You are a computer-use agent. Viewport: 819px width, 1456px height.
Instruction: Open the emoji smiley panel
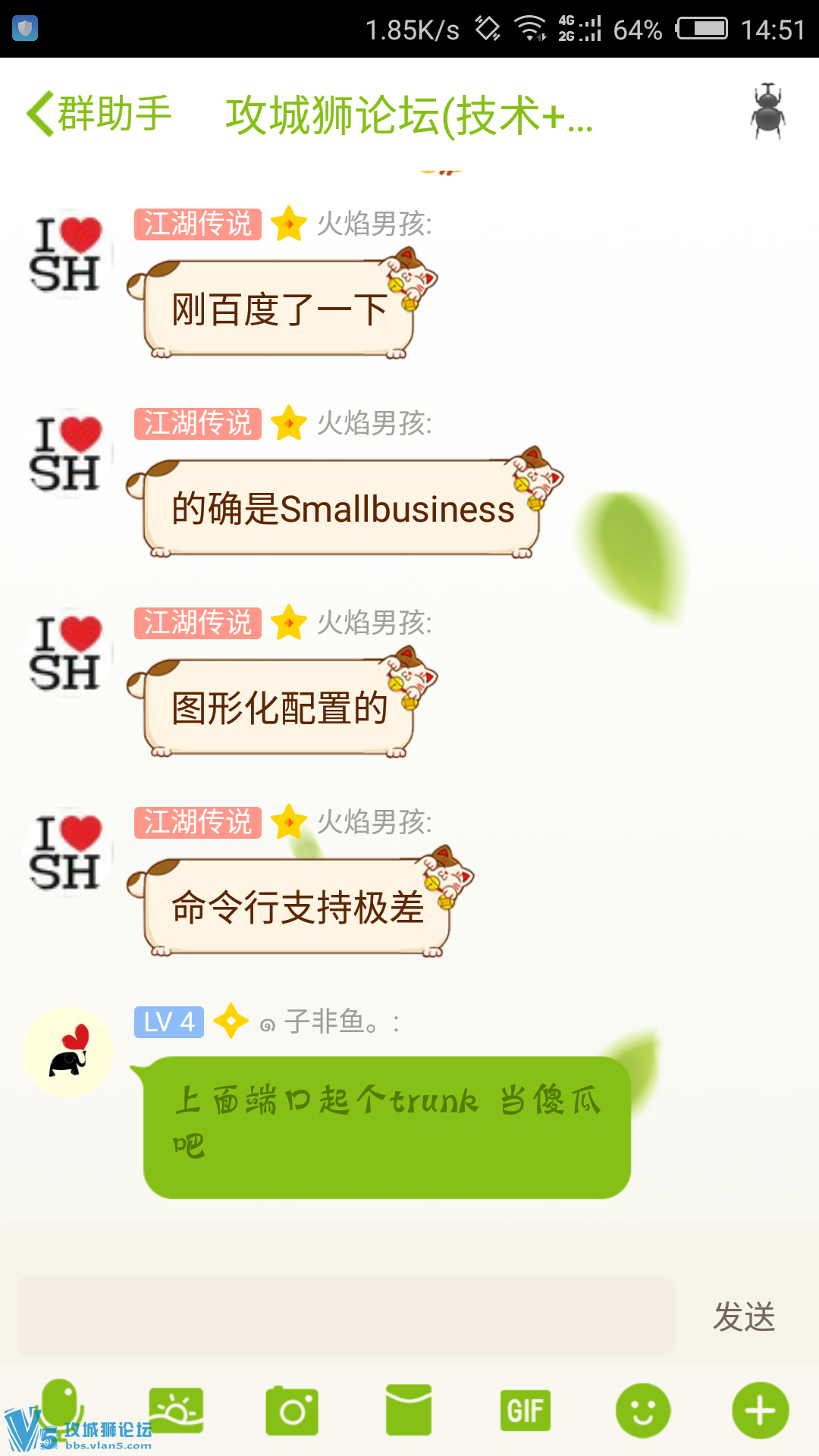(643, 1410)
